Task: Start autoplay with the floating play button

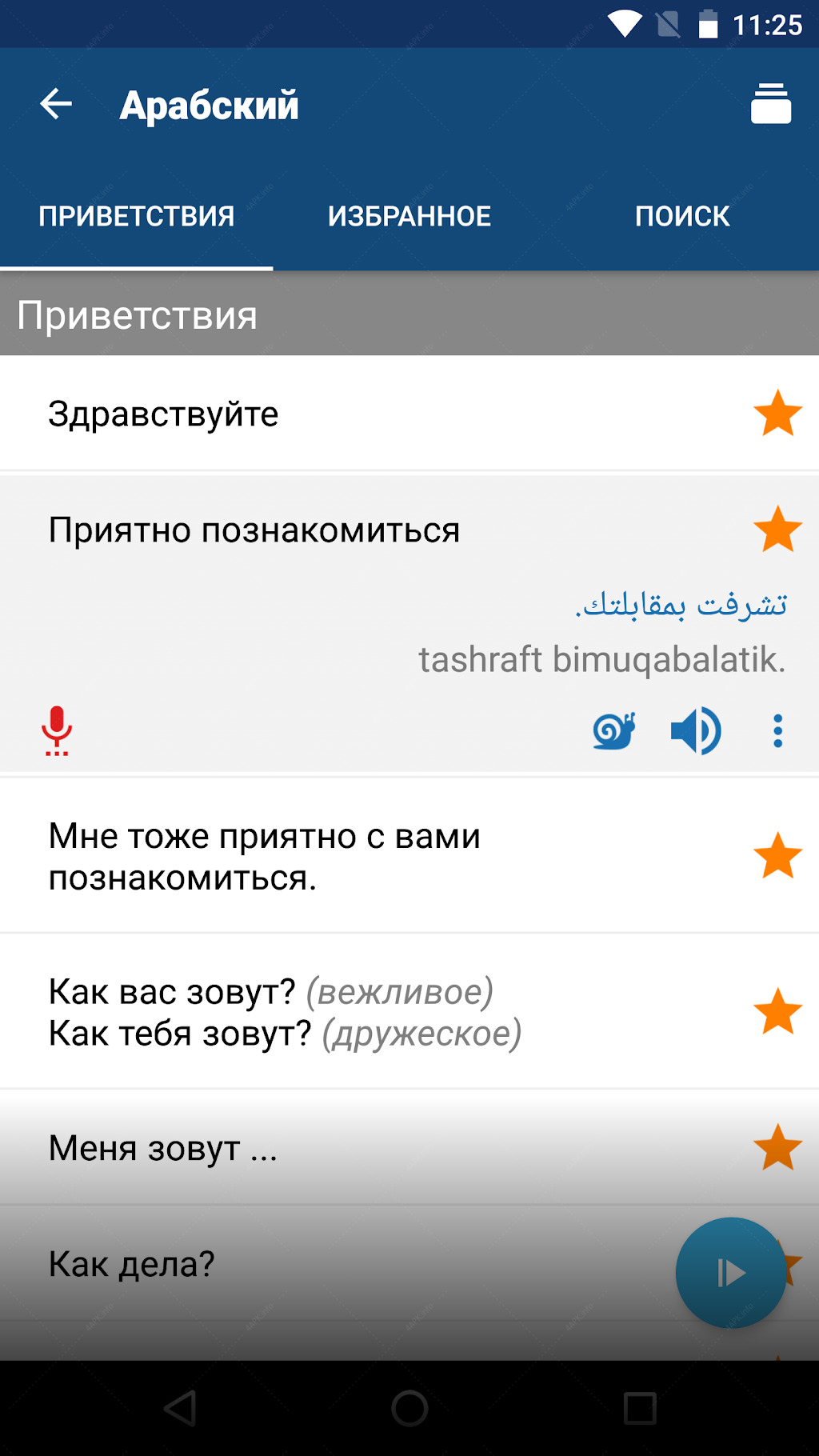Action: [x=731, y=1272]
